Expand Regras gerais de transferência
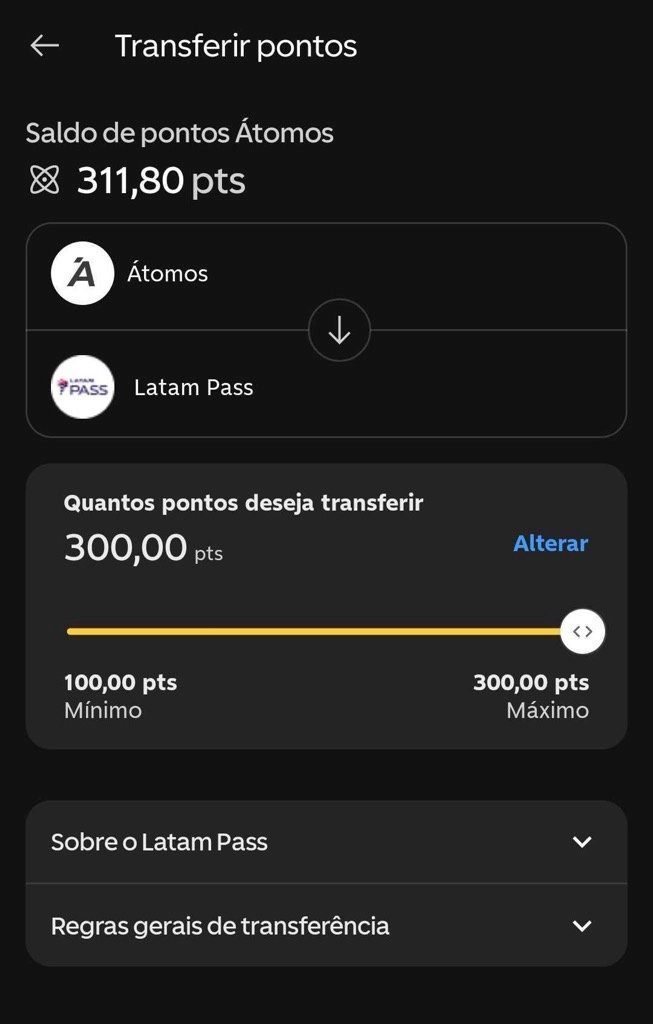Image resolution: width=653 pixels, height=1024 pixels. click(326, 926)
